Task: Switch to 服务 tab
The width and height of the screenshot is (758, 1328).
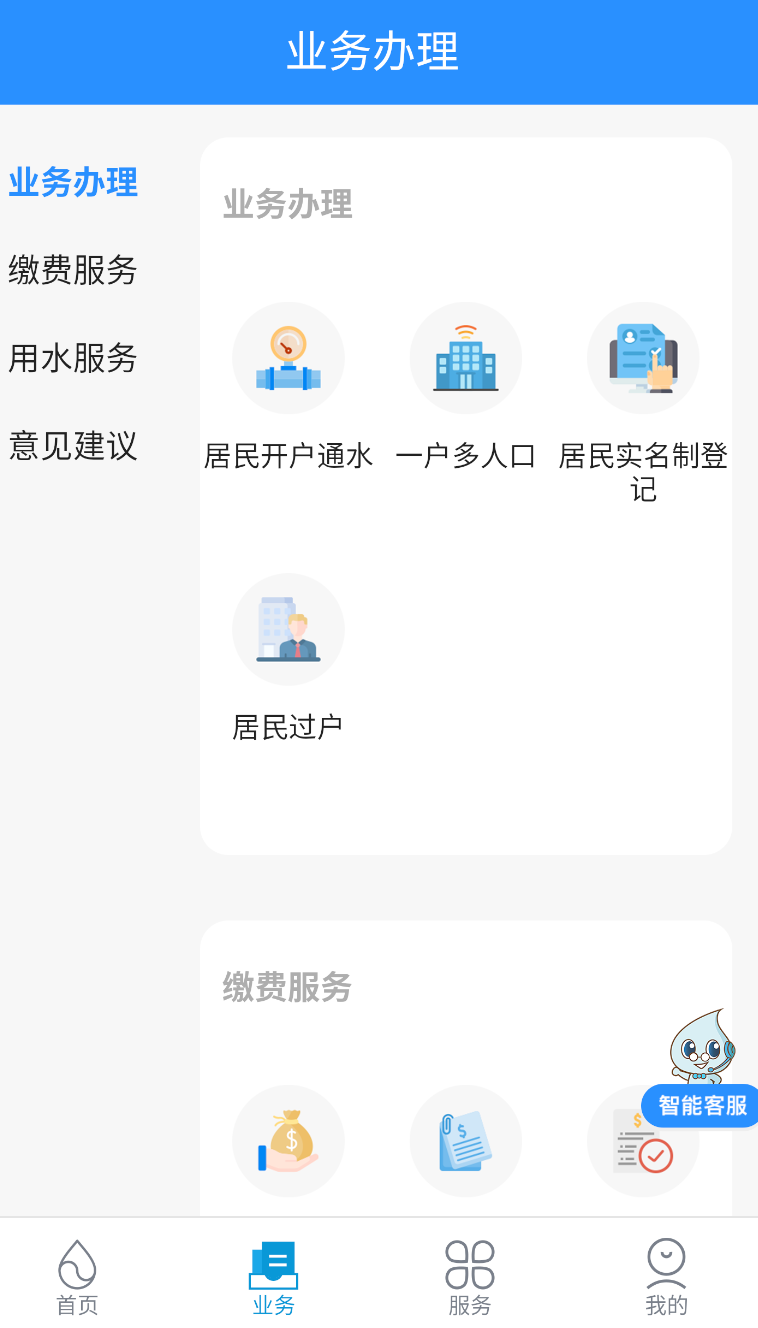Action: [x=470, y=1277]
